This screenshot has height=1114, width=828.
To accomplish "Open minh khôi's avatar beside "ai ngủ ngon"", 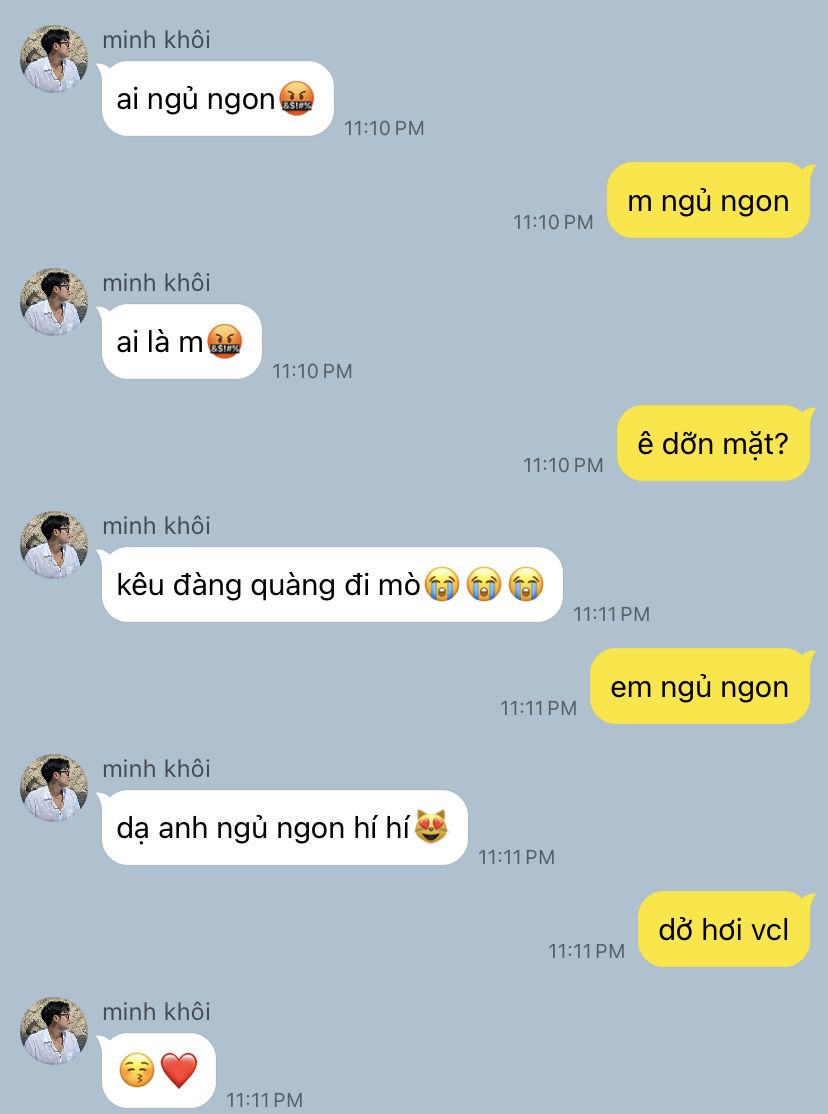I will coord(54,59).
